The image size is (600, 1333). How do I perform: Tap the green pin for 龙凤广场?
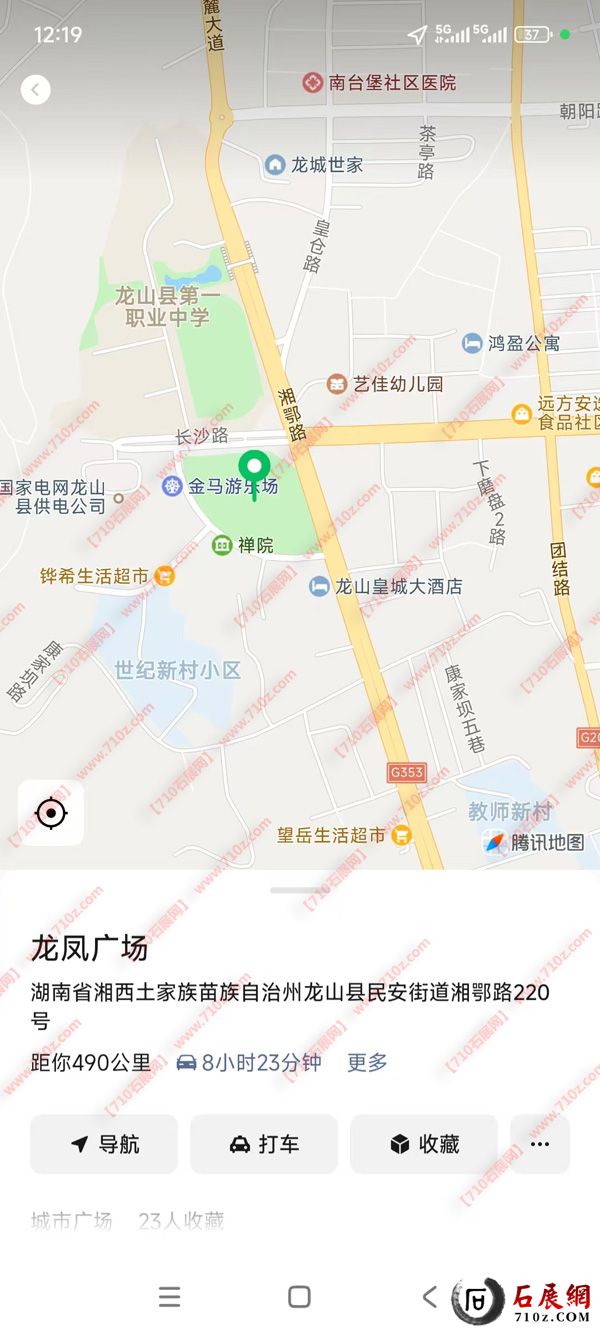point(255,470)
